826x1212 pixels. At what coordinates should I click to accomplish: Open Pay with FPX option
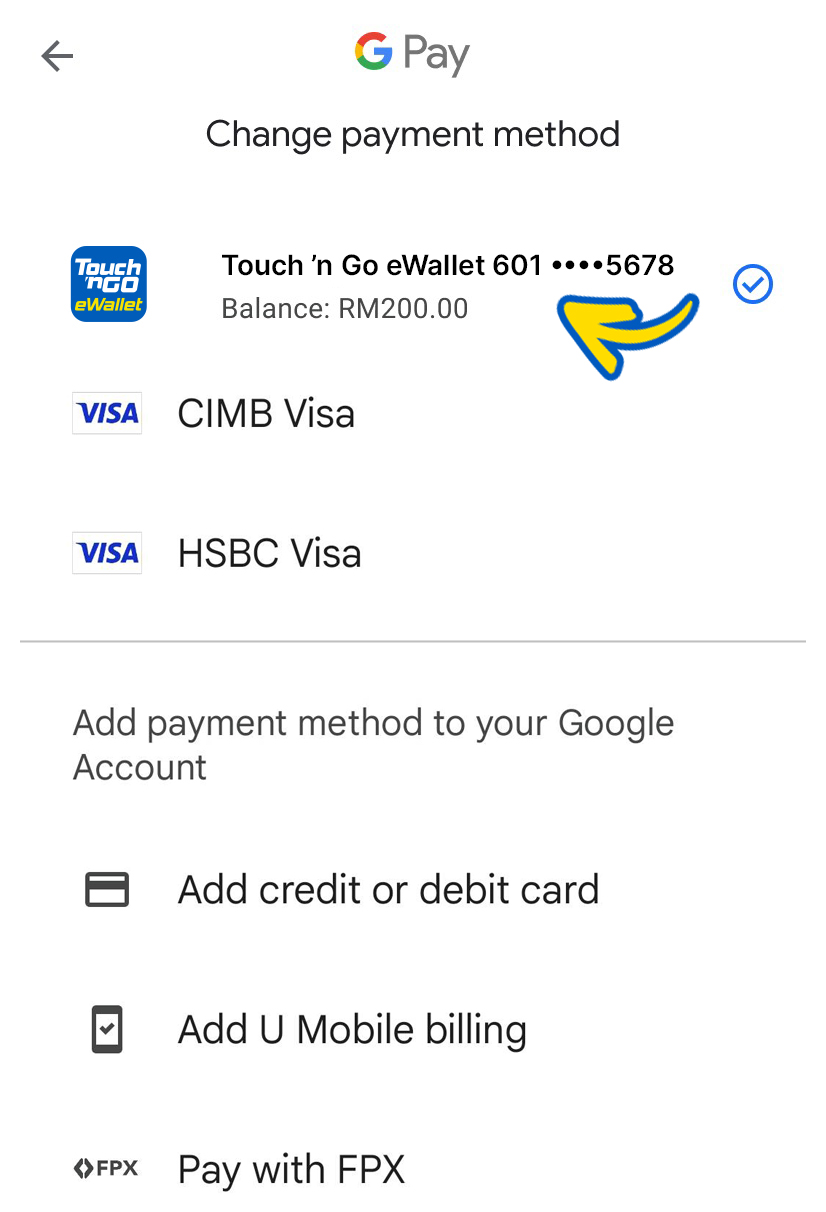coord(291,1168)
